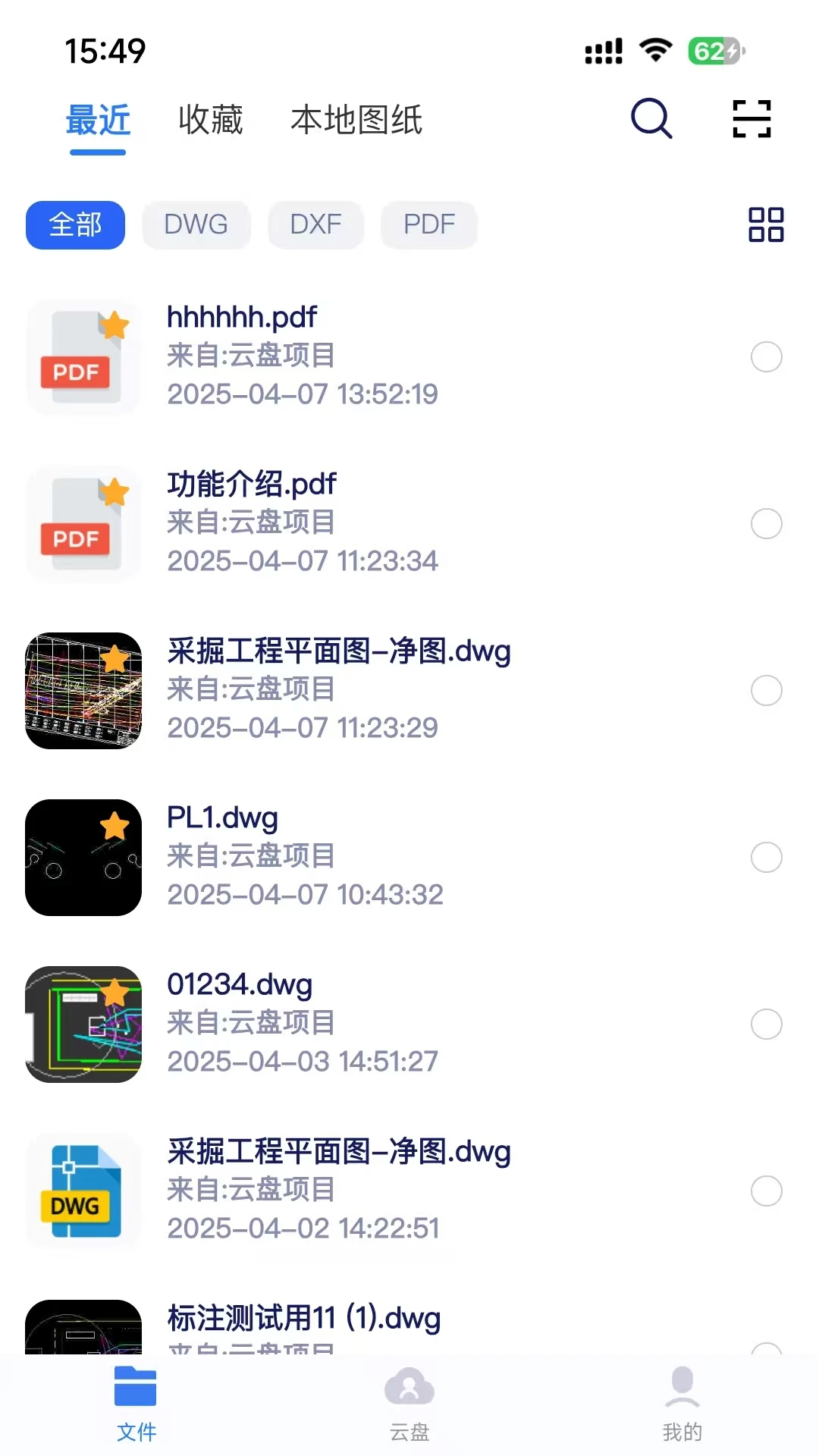The width and height of the screenshot is (819, 1456).
Task: Switch to the 收藏 tab
Action: [x=211, y=120]
